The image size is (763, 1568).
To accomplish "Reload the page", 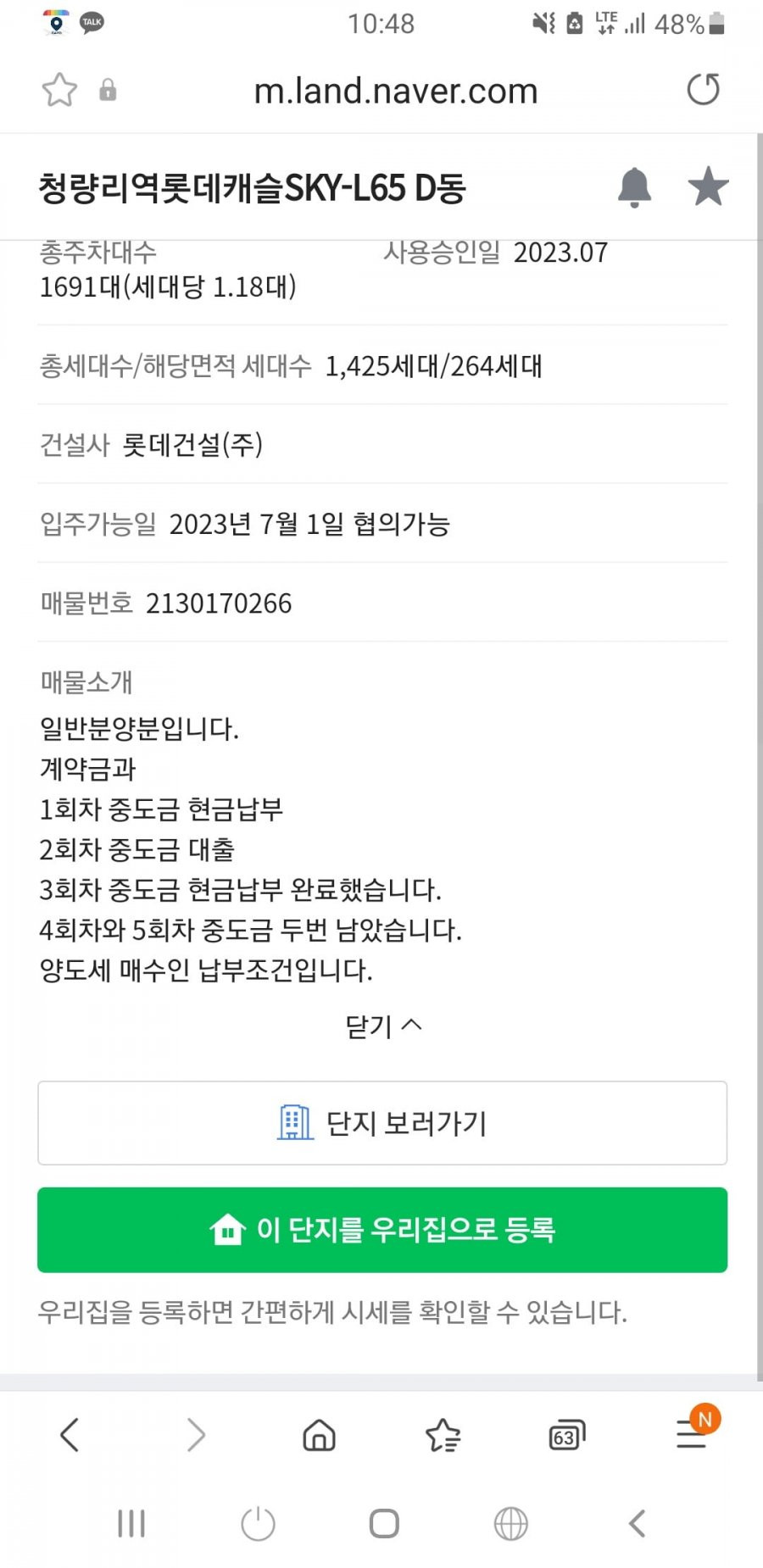I will 703,89.
